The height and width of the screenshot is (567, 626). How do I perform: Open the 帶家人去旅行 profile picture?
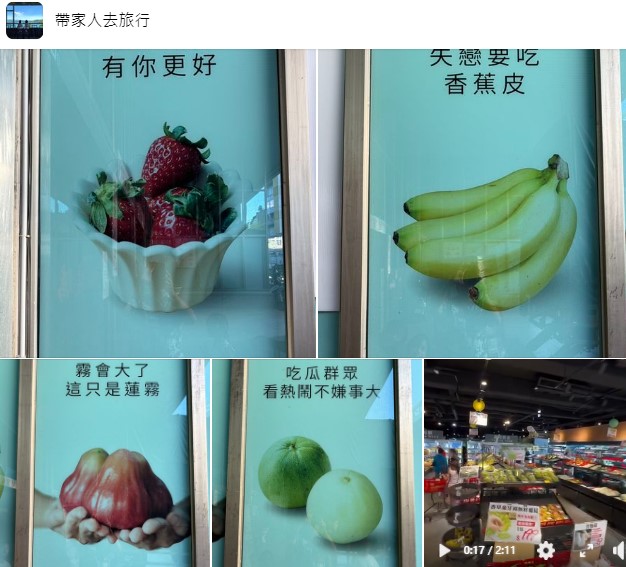pyautogui.click(x=24, y=20)
